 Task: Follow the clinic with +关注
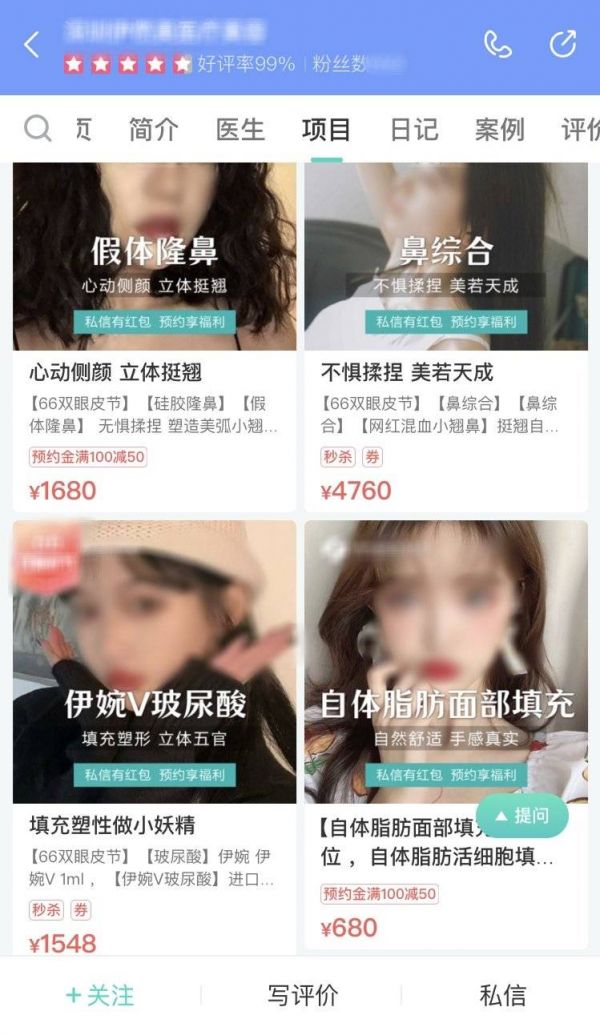(100, 995)
